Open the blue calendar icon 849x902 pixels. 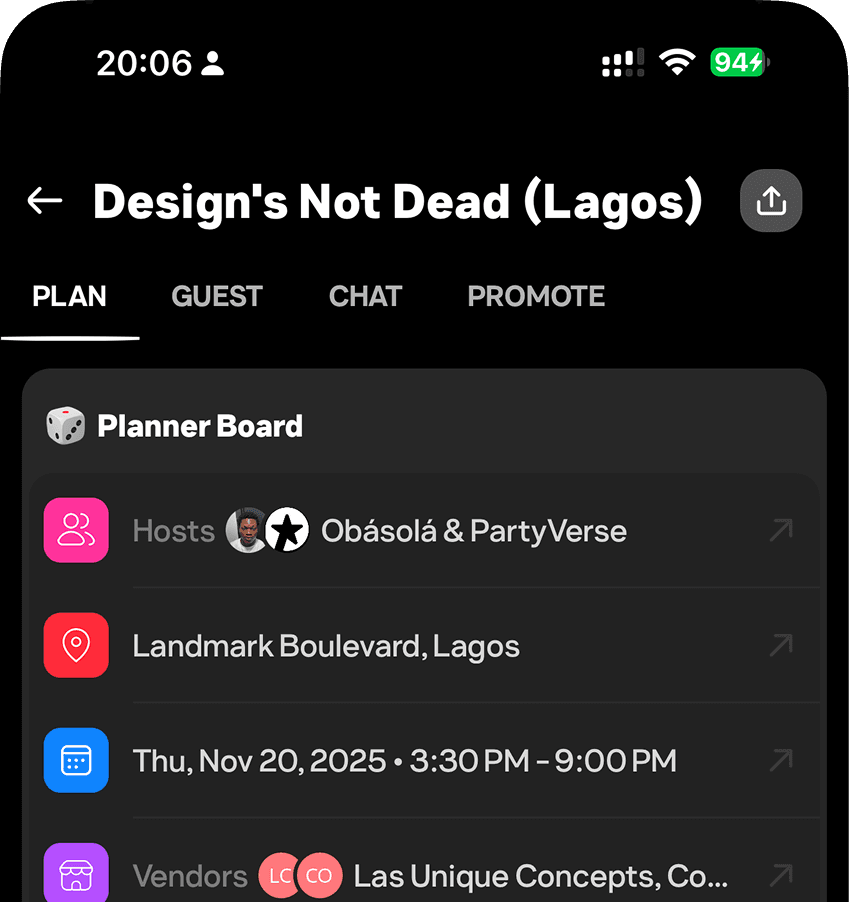pyautogui.click(x=76, y=760)
